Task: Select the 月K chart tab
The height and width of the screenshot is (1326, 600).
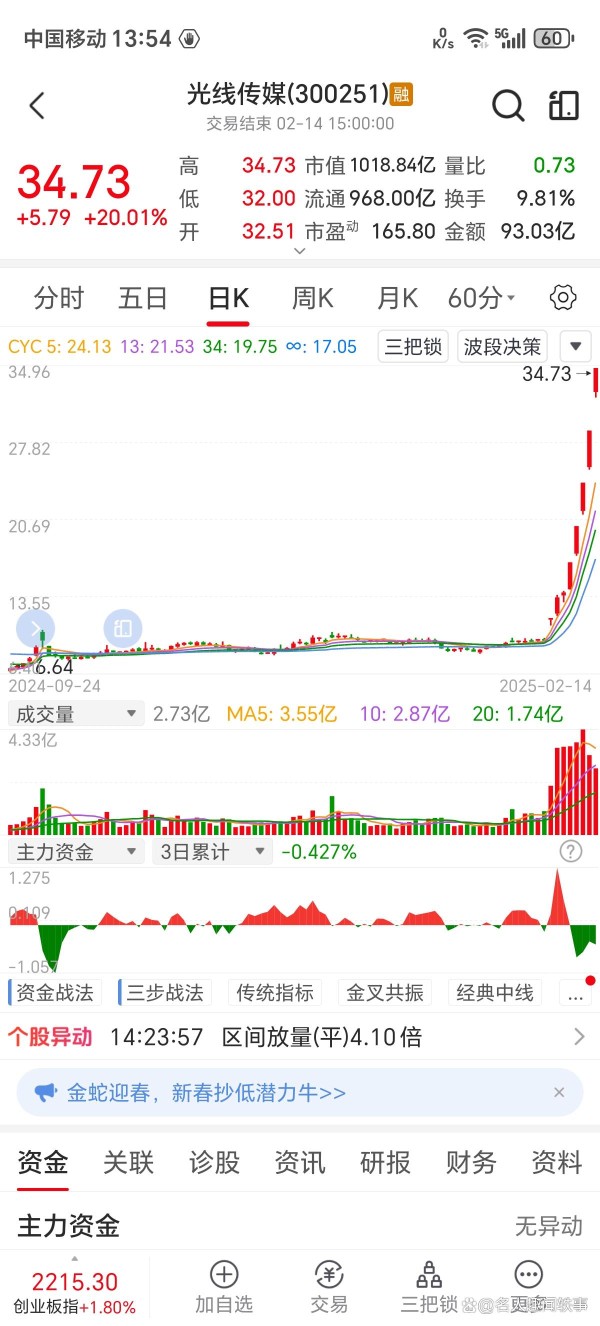Action: click(397, 298)
